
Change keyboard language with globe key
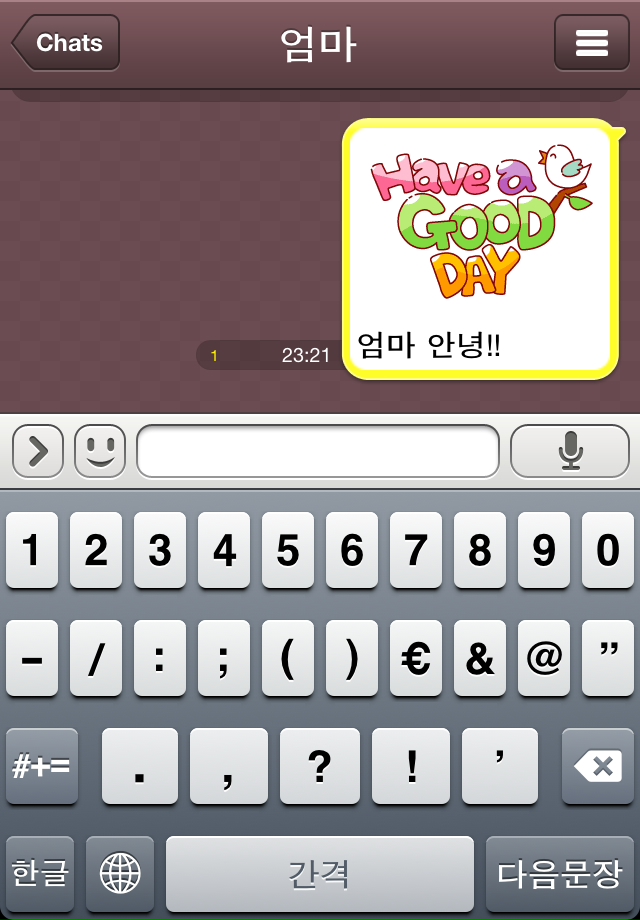[x=121, y=873]
